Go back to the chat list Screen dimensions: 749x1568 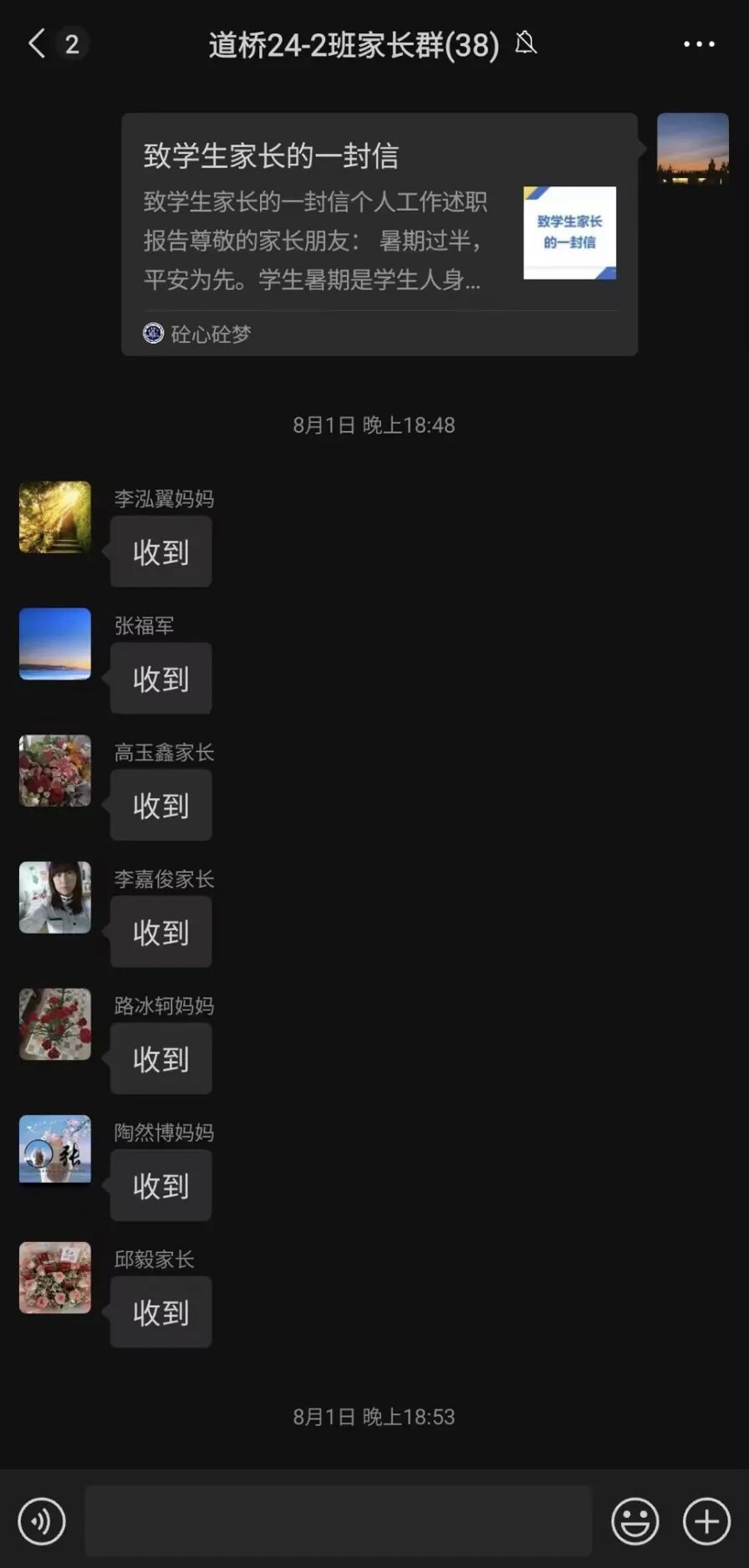point(38,43)
